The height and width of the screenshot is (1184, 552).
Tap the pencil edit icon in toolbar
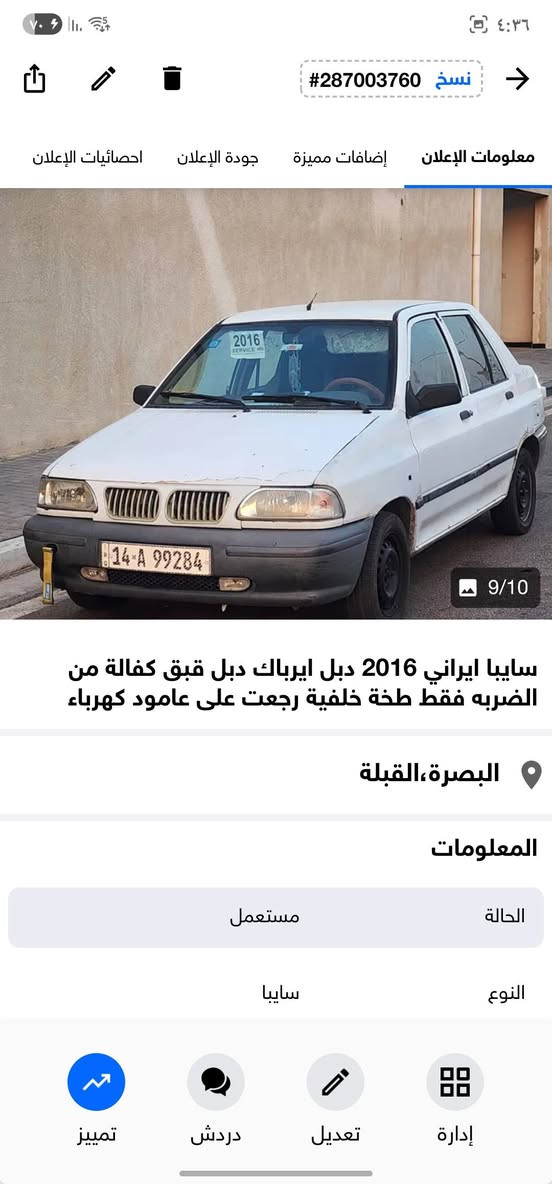tap(103, 79)
